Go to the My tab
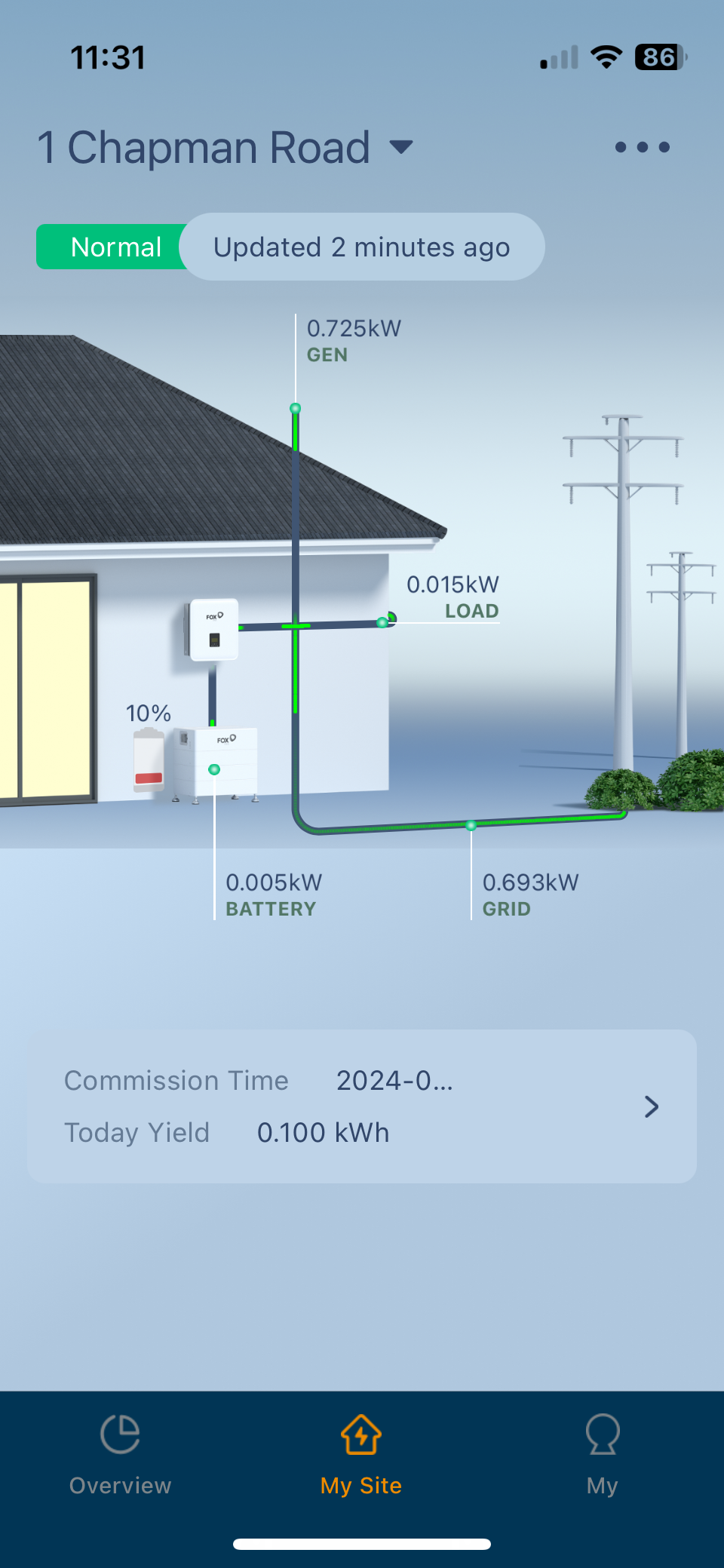 tap(602, 1454)
